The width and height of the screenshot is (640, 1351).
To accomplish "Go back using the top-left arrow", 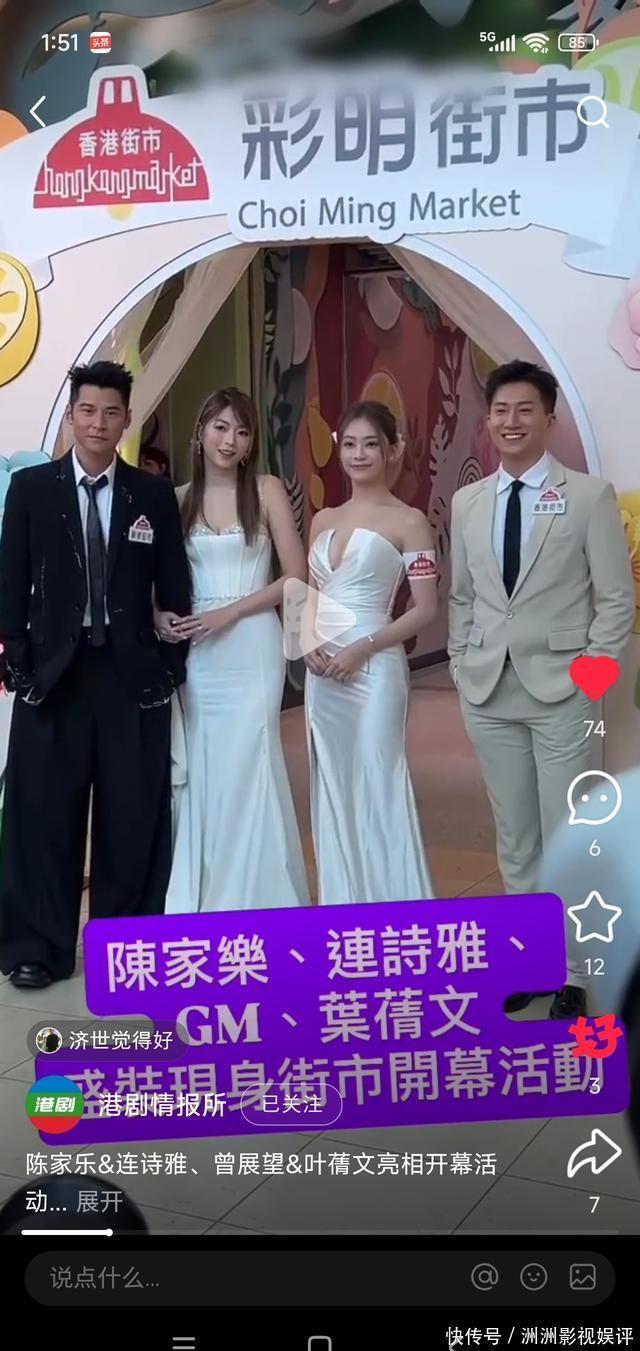I will click(38, 111).
